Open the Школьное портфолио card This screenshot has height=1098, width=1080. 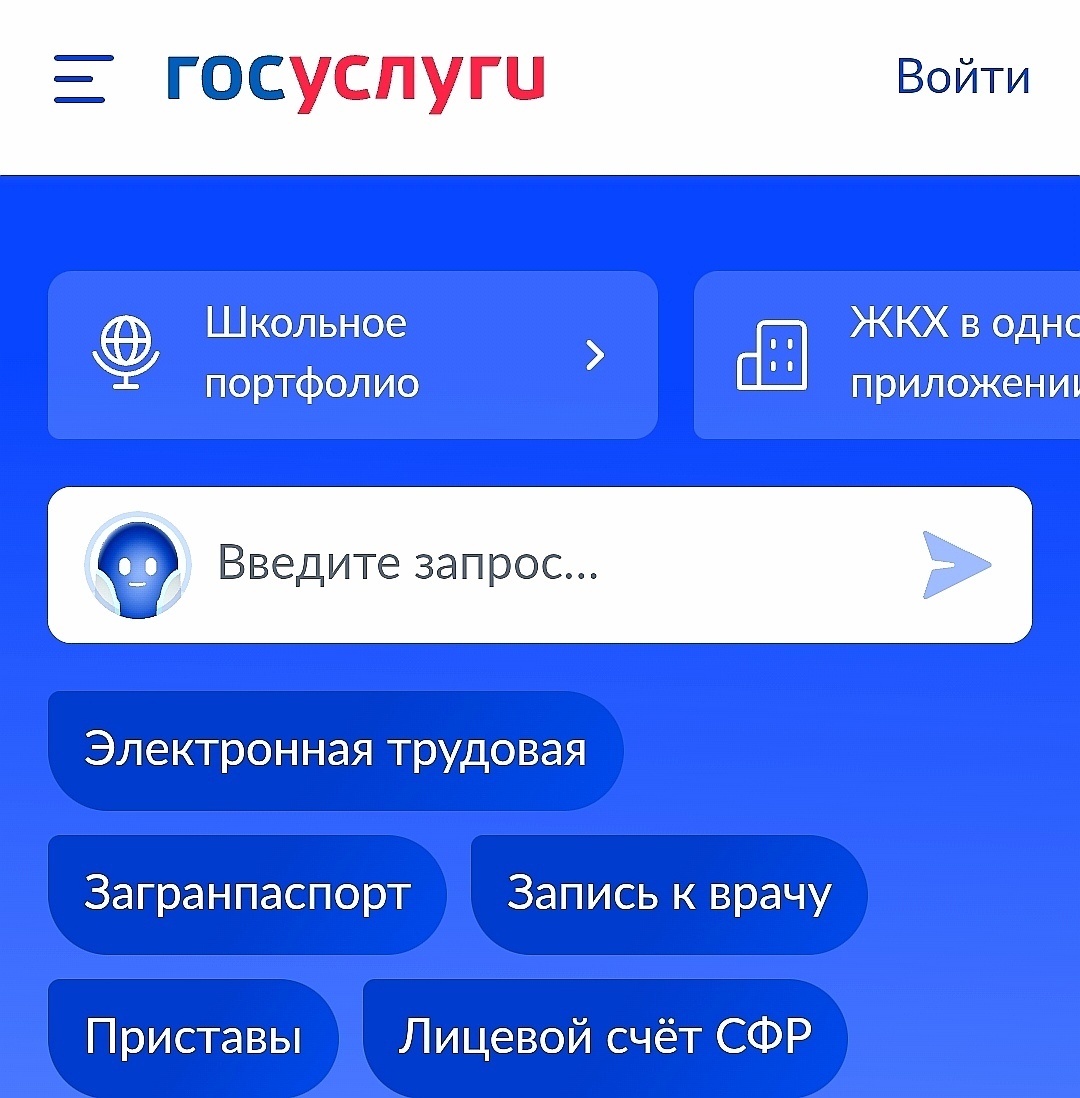click(352, 355)
